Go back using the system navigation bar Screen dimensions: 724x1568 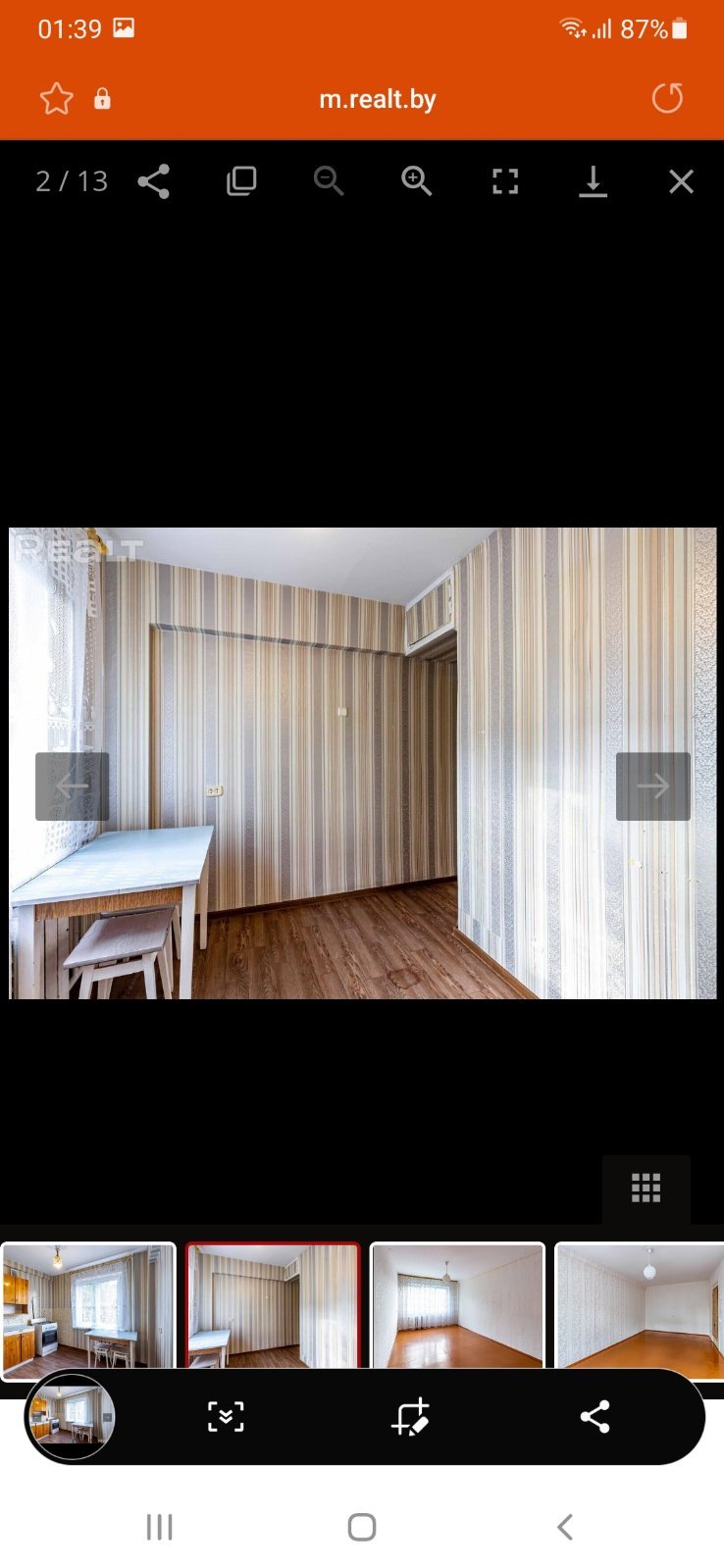565,1527
